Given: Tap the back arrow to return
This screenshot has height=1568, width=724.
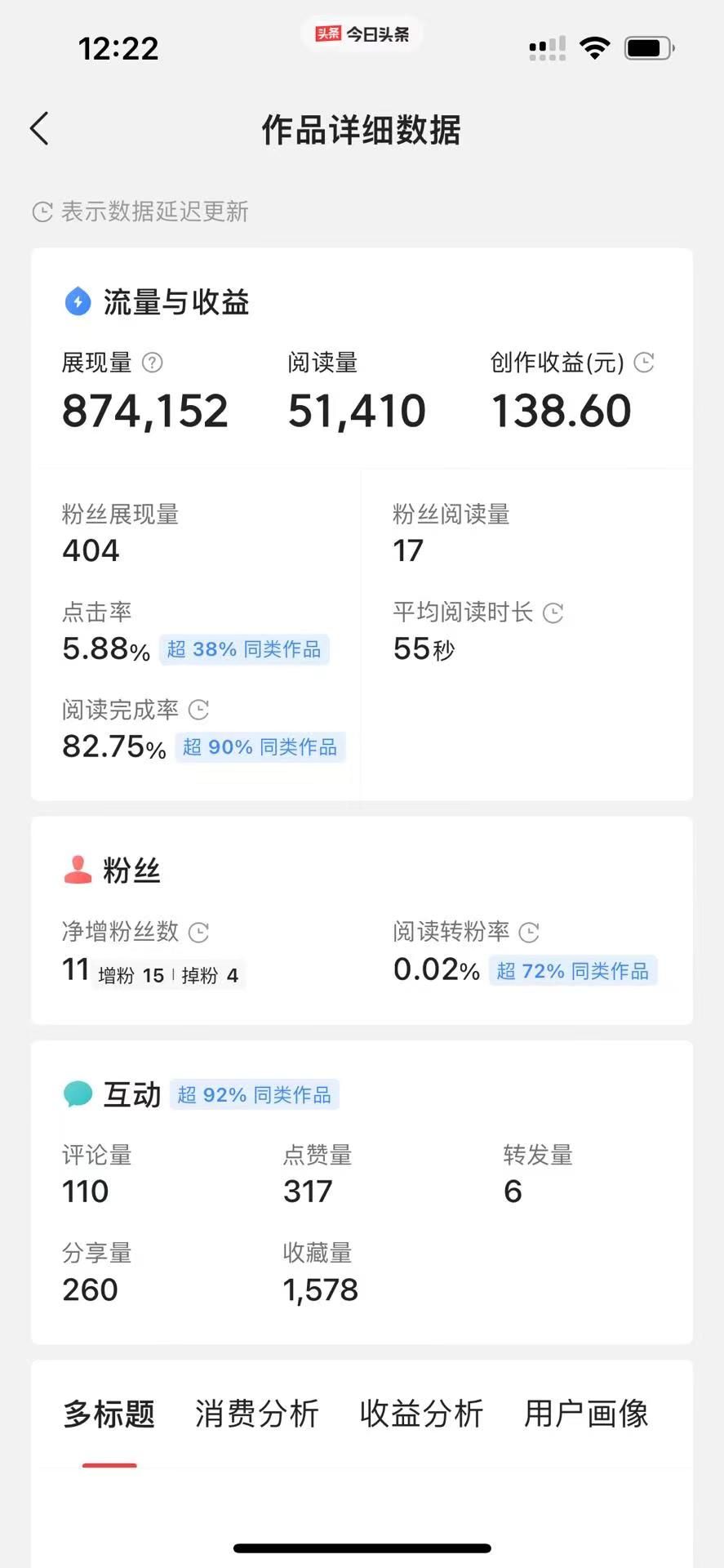Looking at the screenshot, I should (x=39, y=128).
